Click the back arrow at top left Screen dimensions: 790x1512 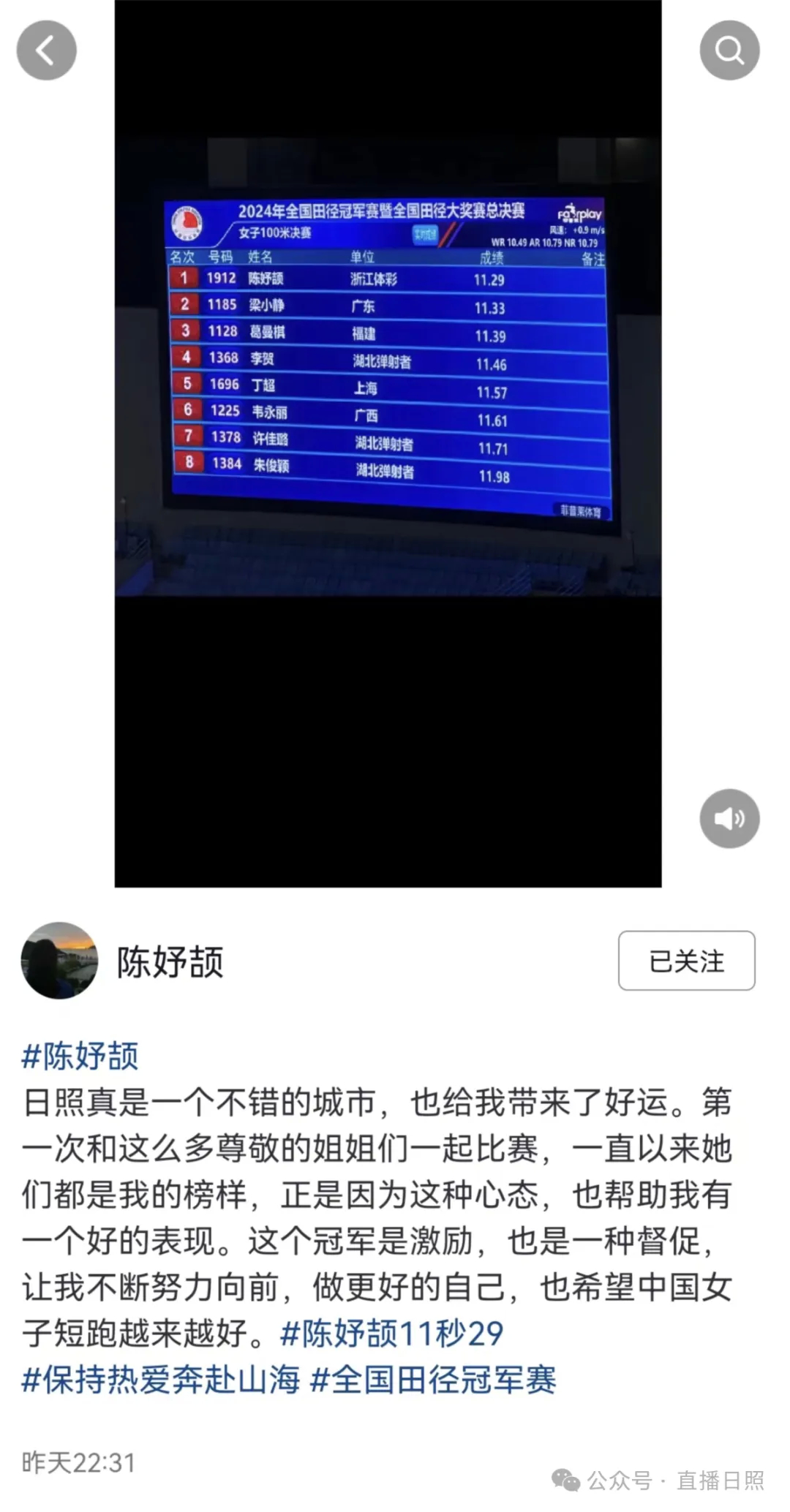tap(46, 49)
